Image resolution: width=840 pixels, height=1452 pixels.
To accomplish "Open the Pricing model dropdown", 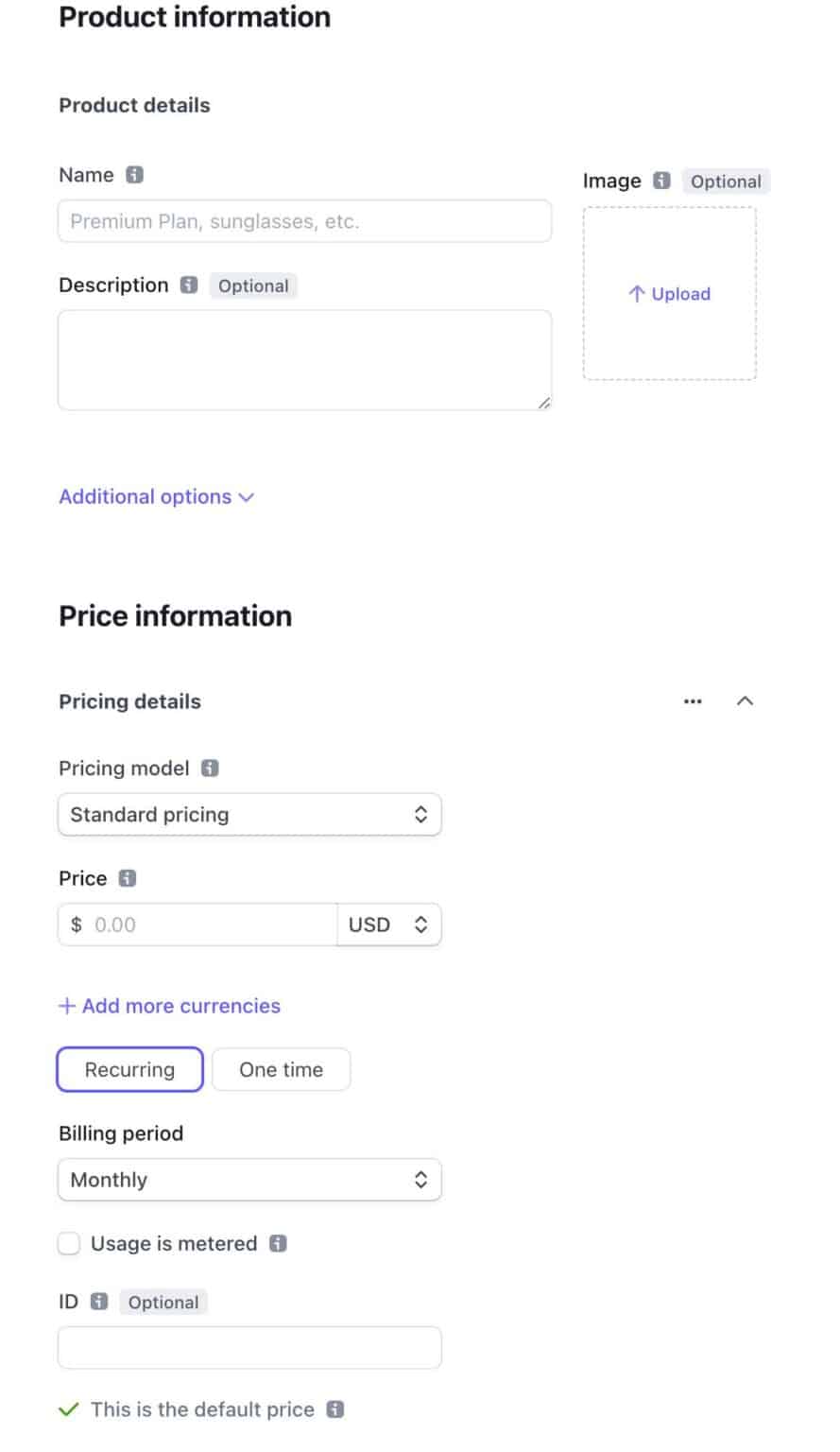I will click(249, 815).
